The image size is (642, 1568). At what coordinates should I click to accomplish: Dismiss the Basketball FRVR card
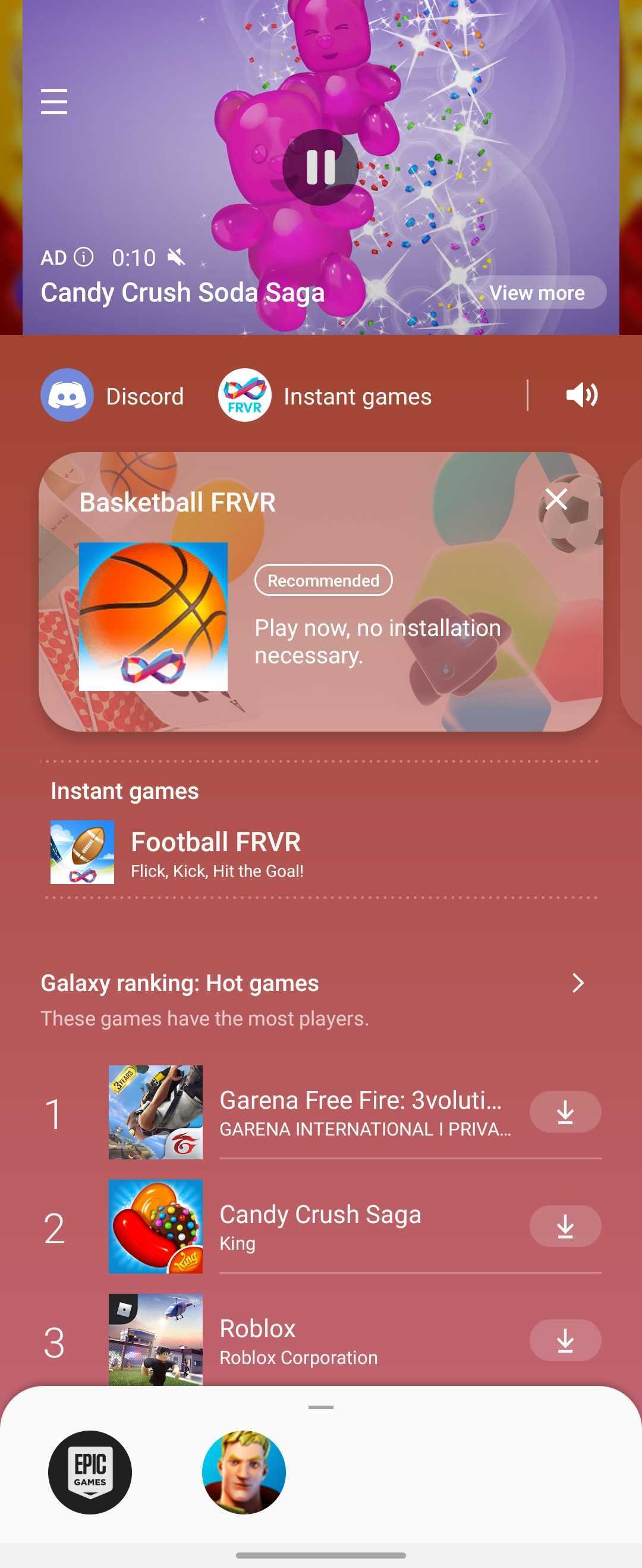click(x=556, y=498)
